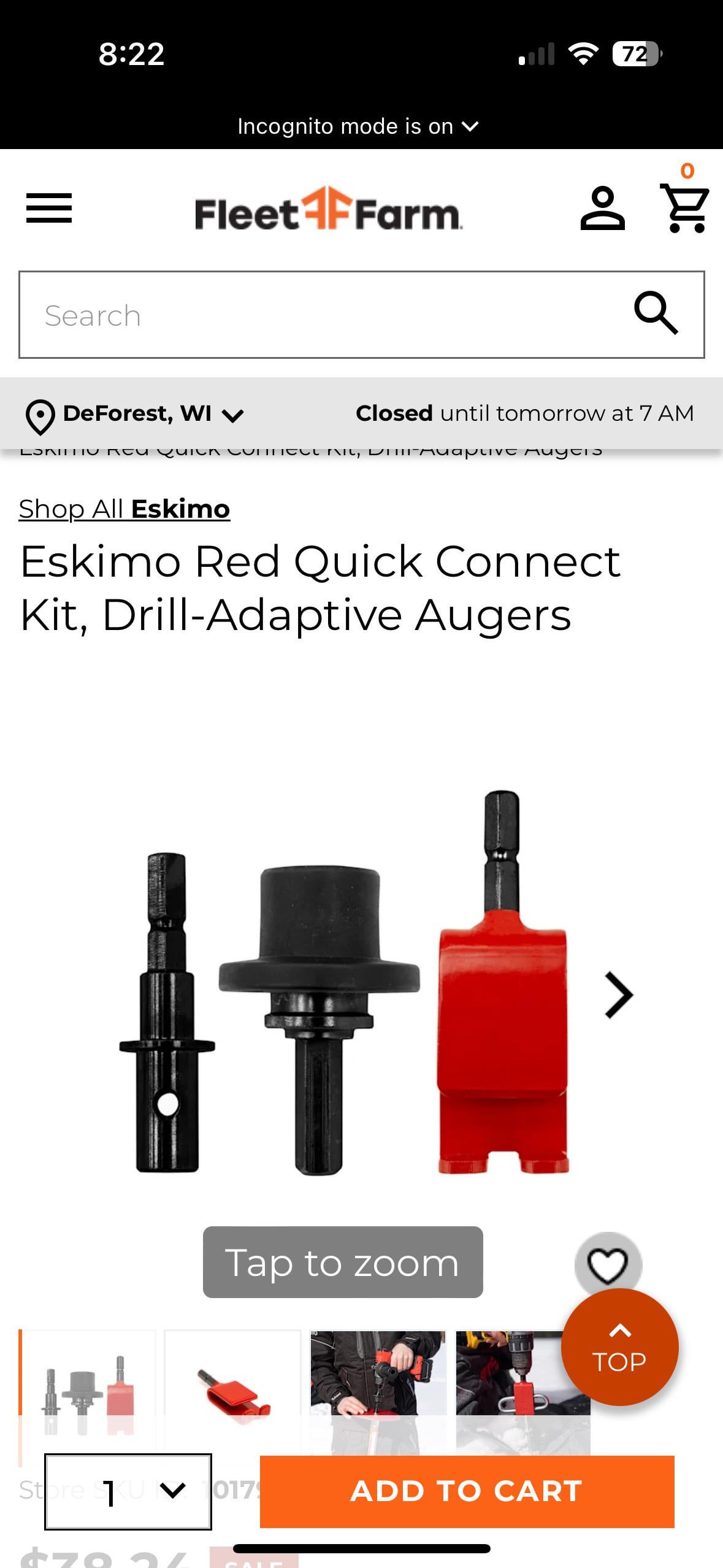Select the first thumbnail showing all three parts
723x1568 pixels.
click(88, 1385)
